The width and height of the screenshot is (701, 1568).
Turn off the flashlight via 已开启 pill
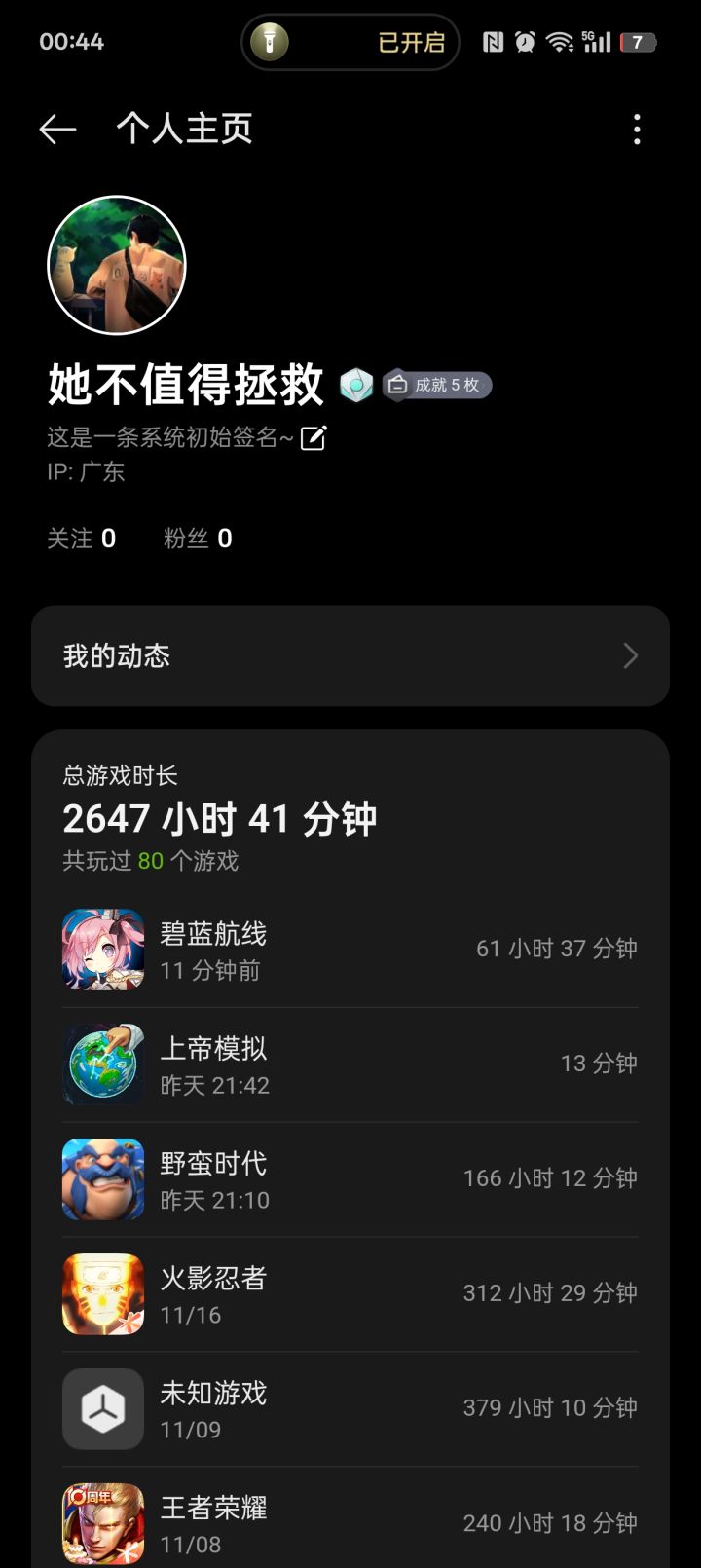[350, 42]
